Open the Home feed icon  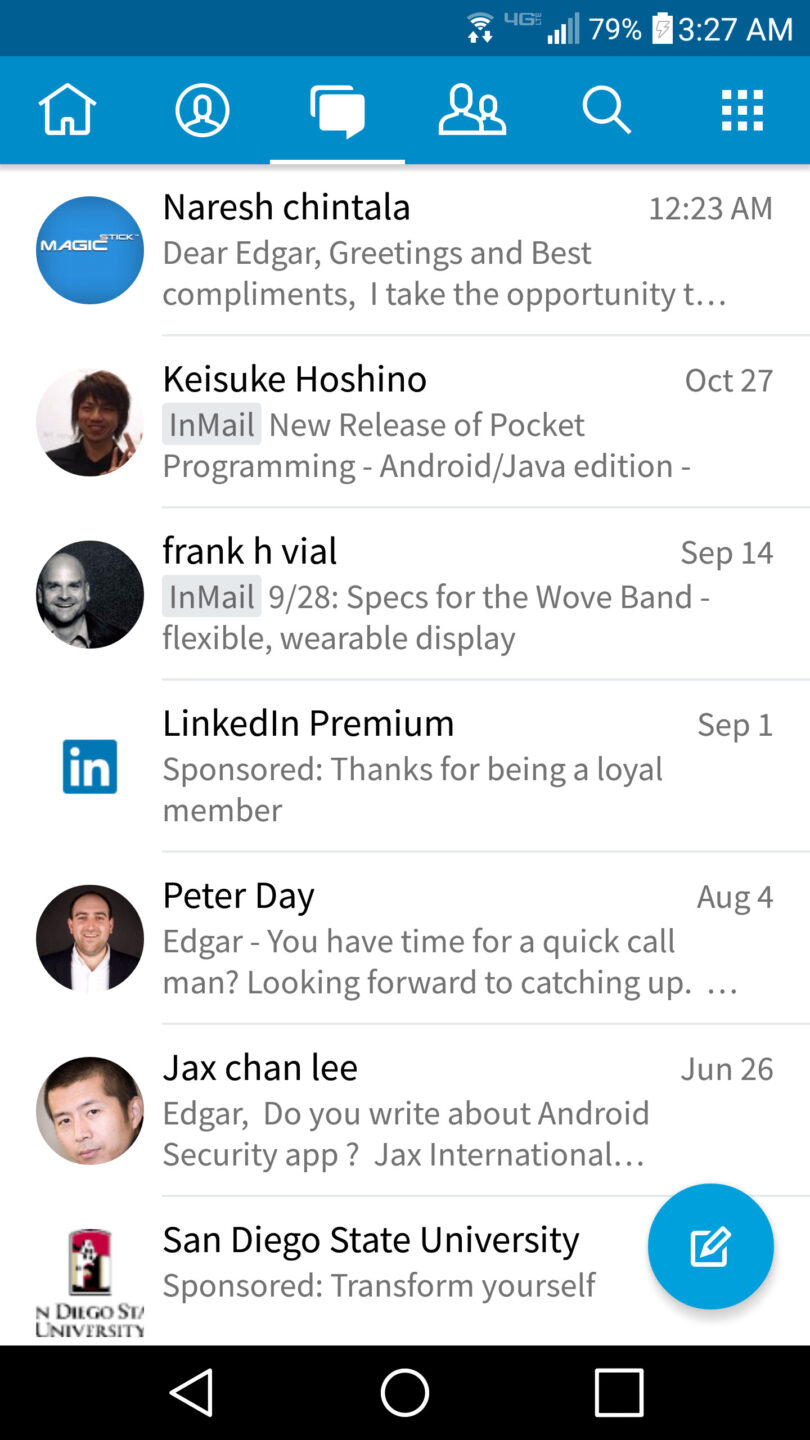tap(66, 110)
